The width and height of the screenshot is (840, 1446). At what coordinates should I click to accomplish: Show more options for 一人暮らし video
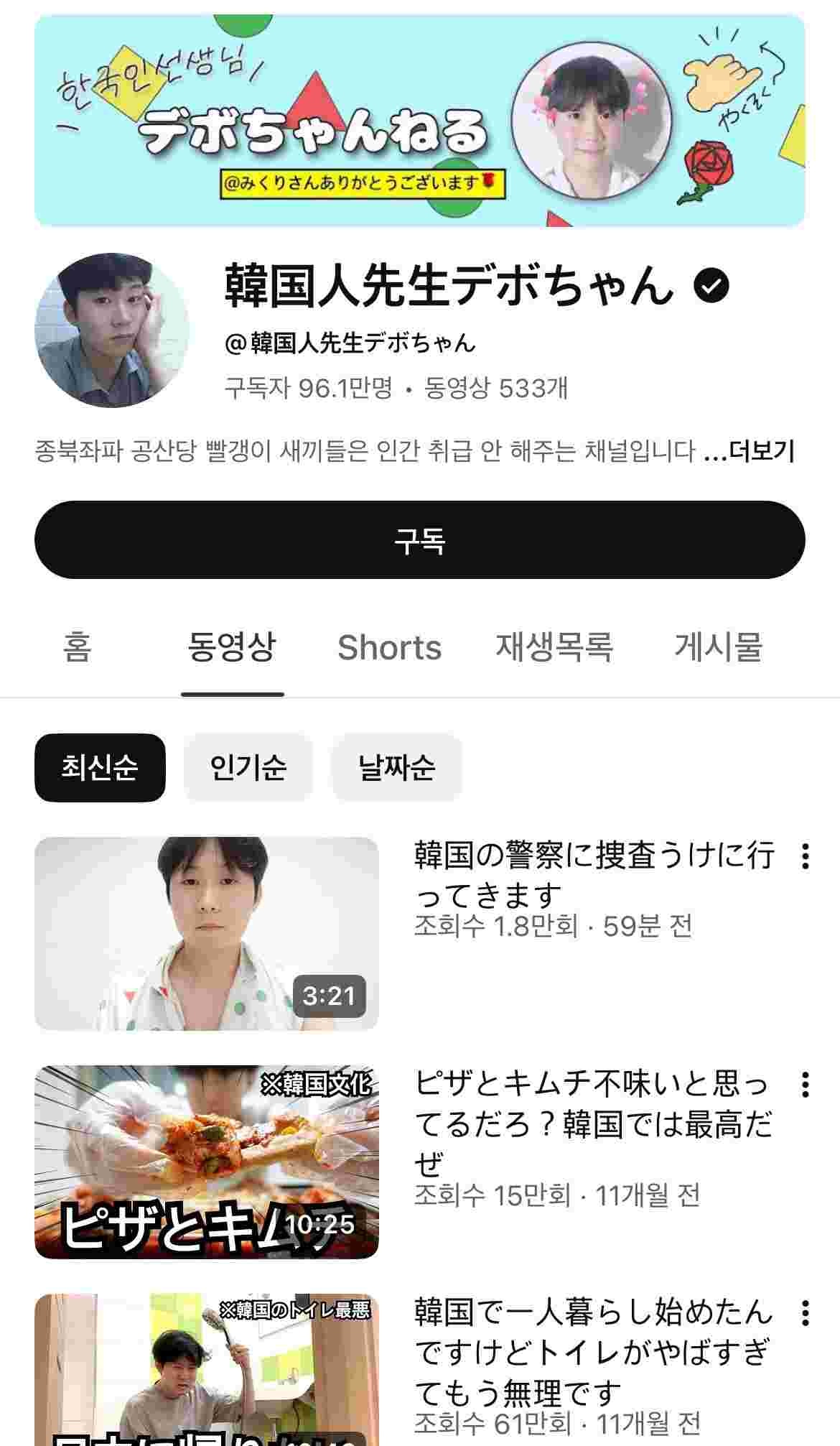point(806,1313)
